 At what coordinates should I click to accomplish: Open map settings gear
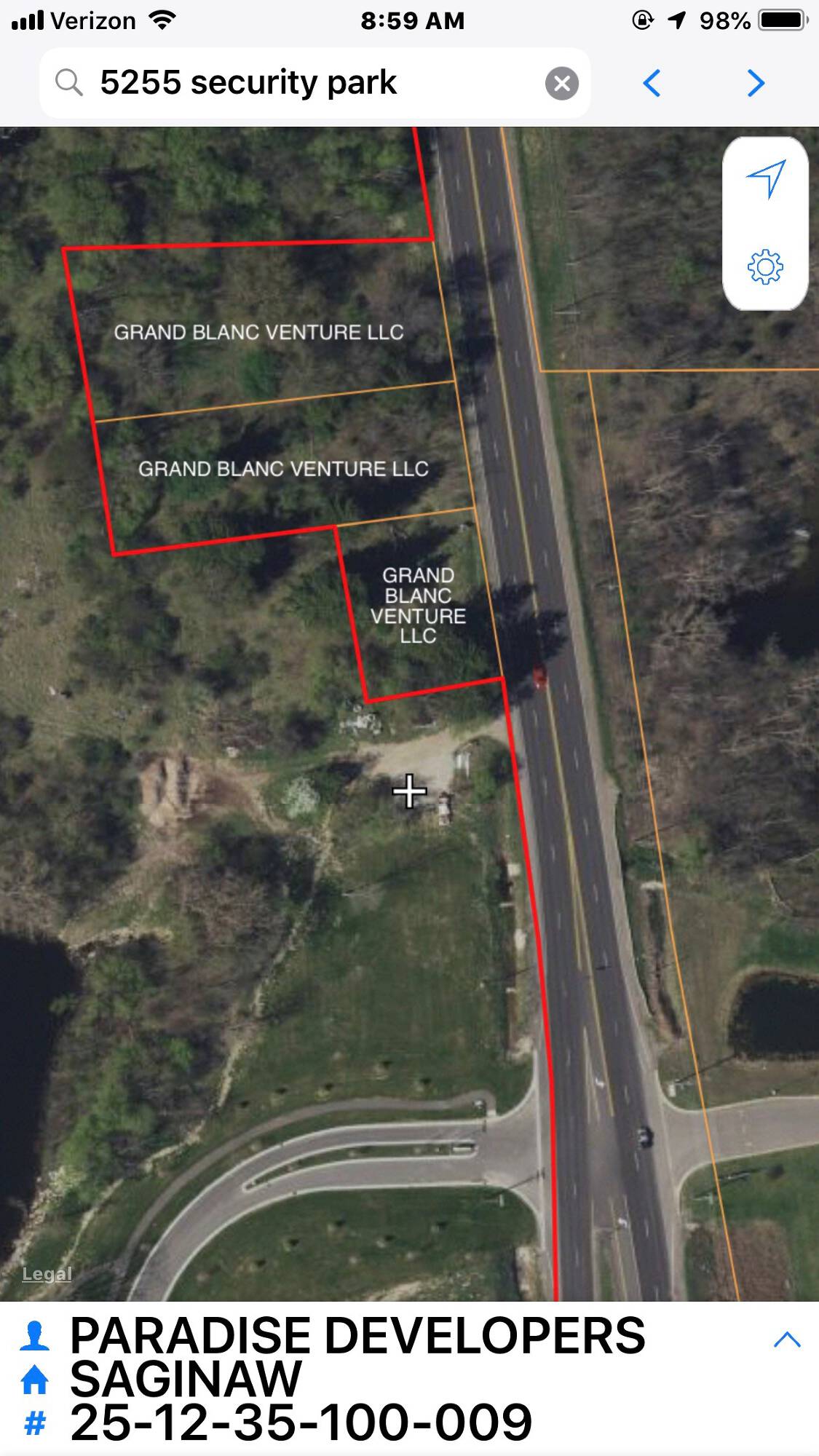pyautogui.click(x=765, y=267)
